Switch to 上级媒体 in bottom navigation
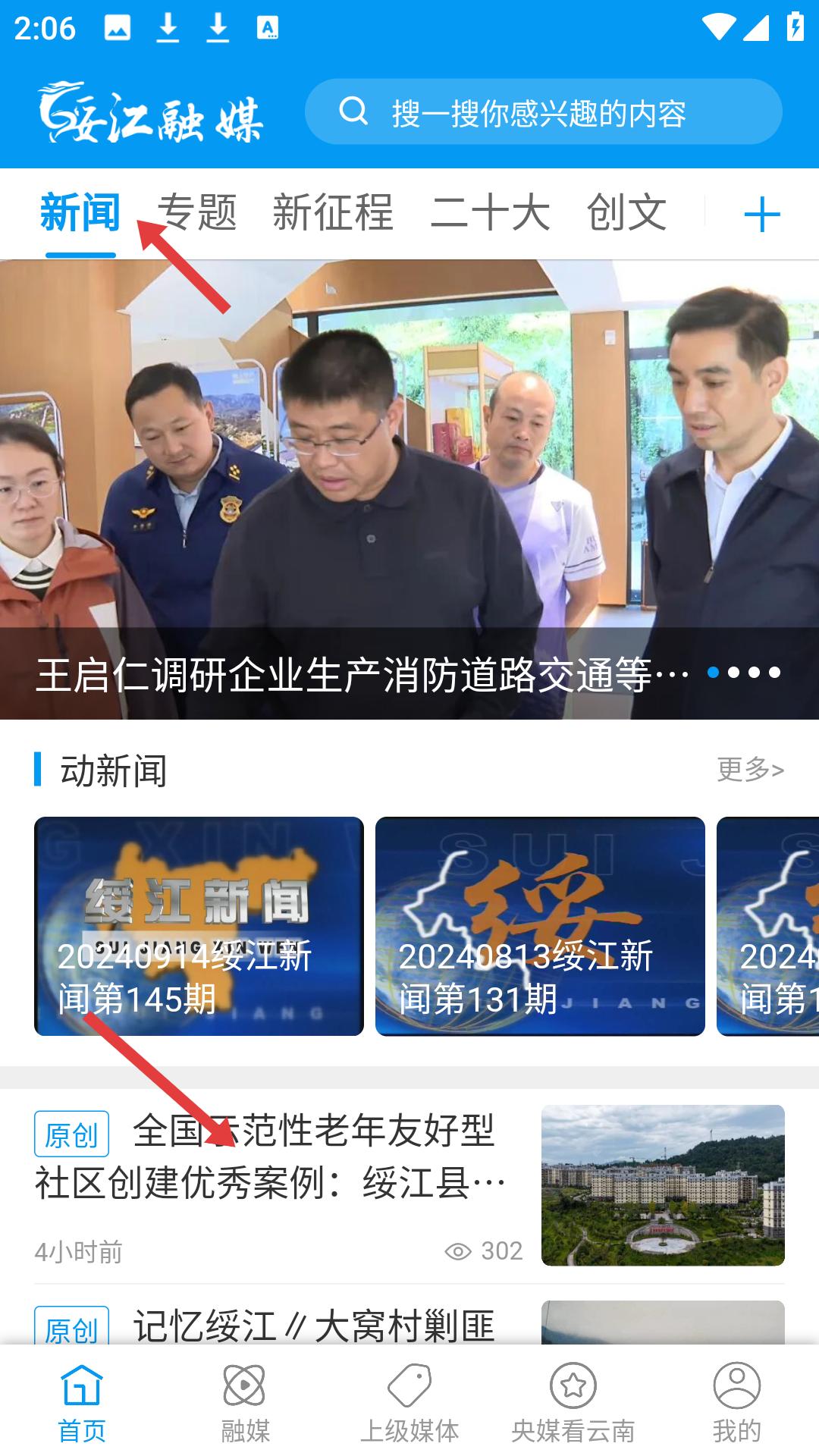The image size is (819, 1456). pyautogui.click(x=409, y=1402)
